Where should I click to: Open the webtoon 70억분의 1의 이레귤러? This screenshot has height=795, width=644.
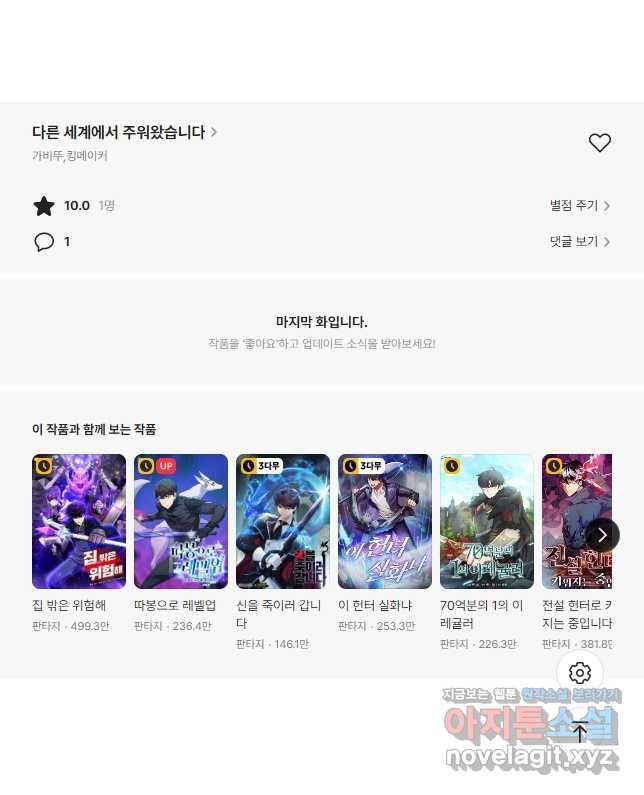487,522
